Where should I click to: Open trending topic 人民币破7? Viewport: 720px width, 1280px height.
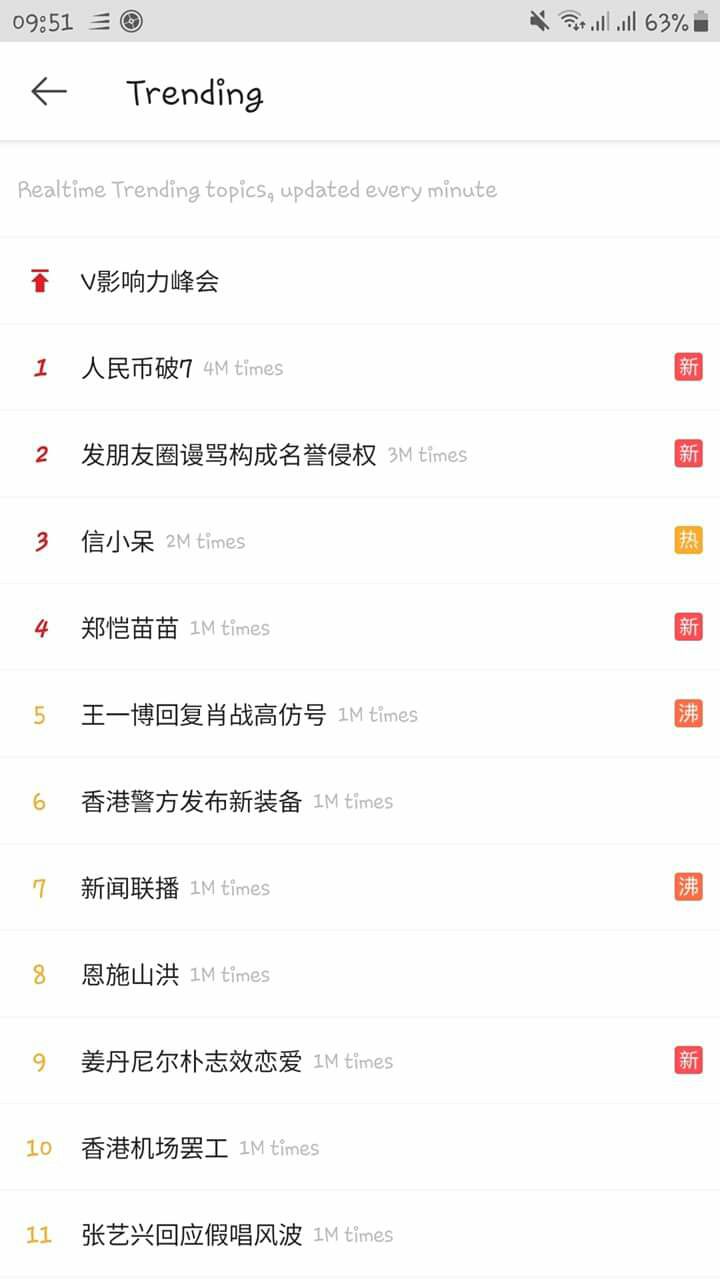point(360,368)
